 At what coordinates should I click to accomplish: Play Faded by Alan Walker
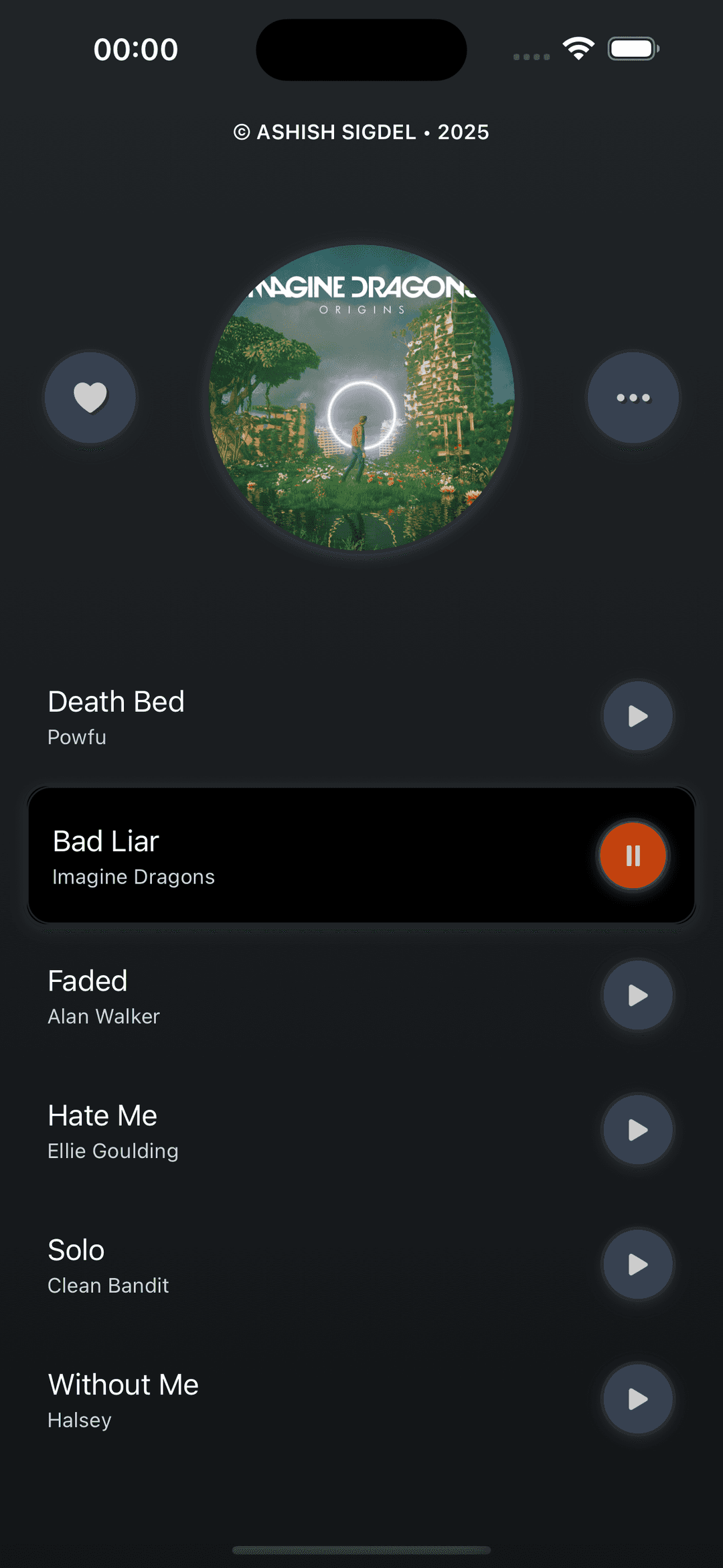[x=638, y=995]
